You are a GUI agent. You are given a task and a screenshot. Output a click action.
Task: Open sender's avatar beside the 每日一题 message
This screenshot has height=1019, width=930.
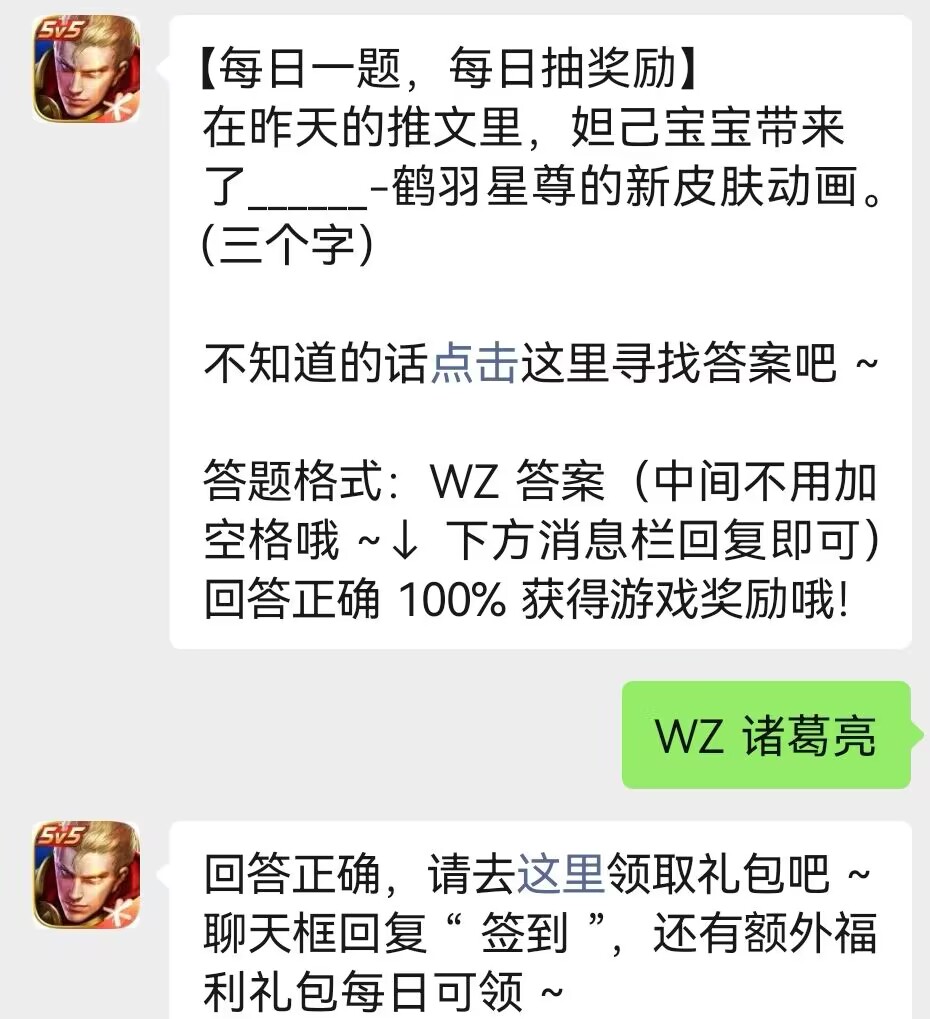(86, 70)
